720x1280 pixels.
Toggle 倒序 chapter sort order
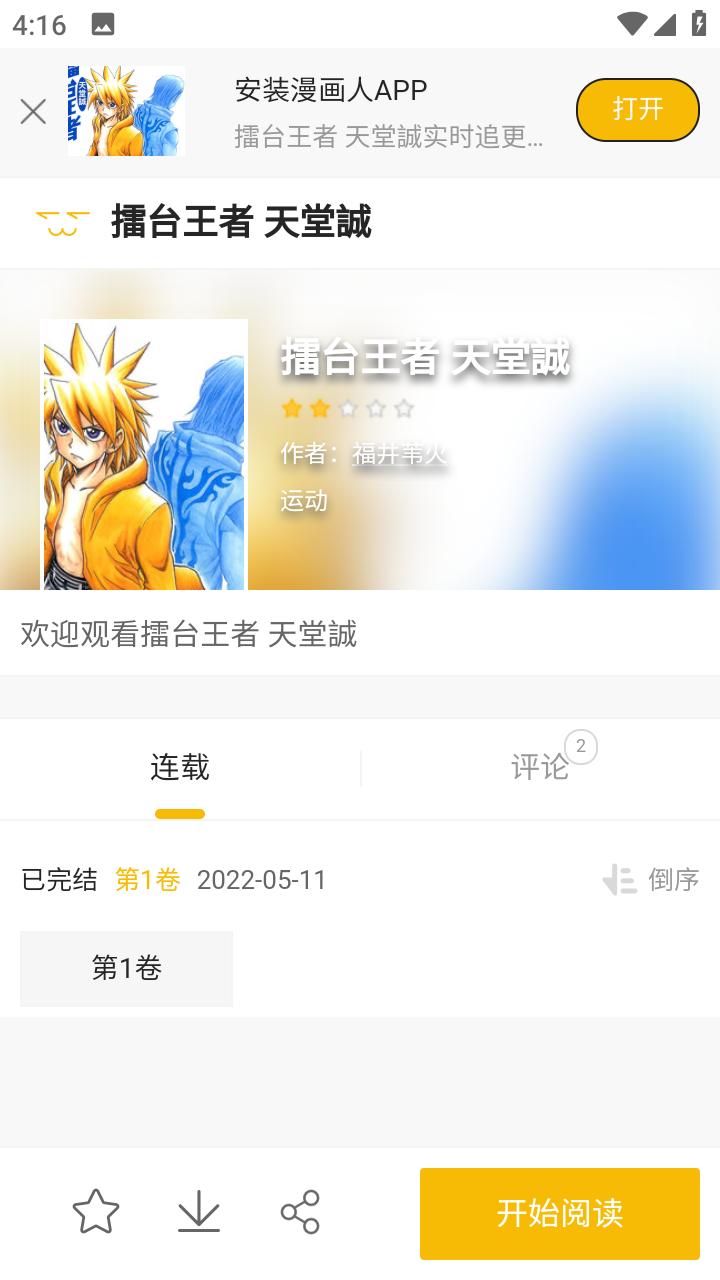point(651,880)
